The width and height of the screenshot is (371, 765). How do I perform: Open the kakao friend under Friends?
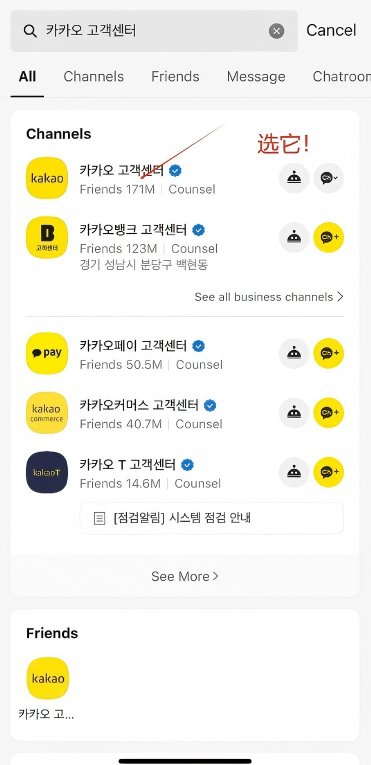47,688
